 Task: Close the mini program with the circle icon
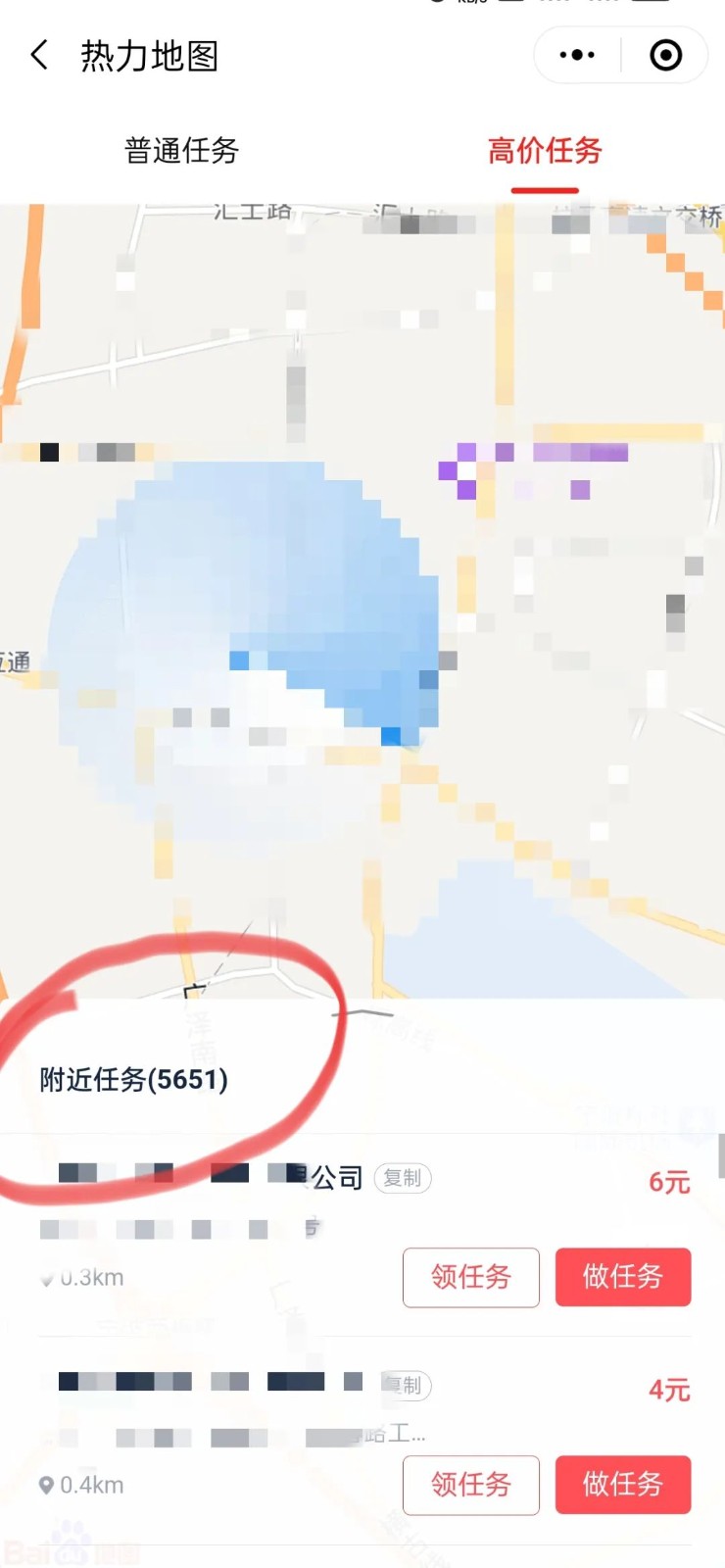coord(665,55)
